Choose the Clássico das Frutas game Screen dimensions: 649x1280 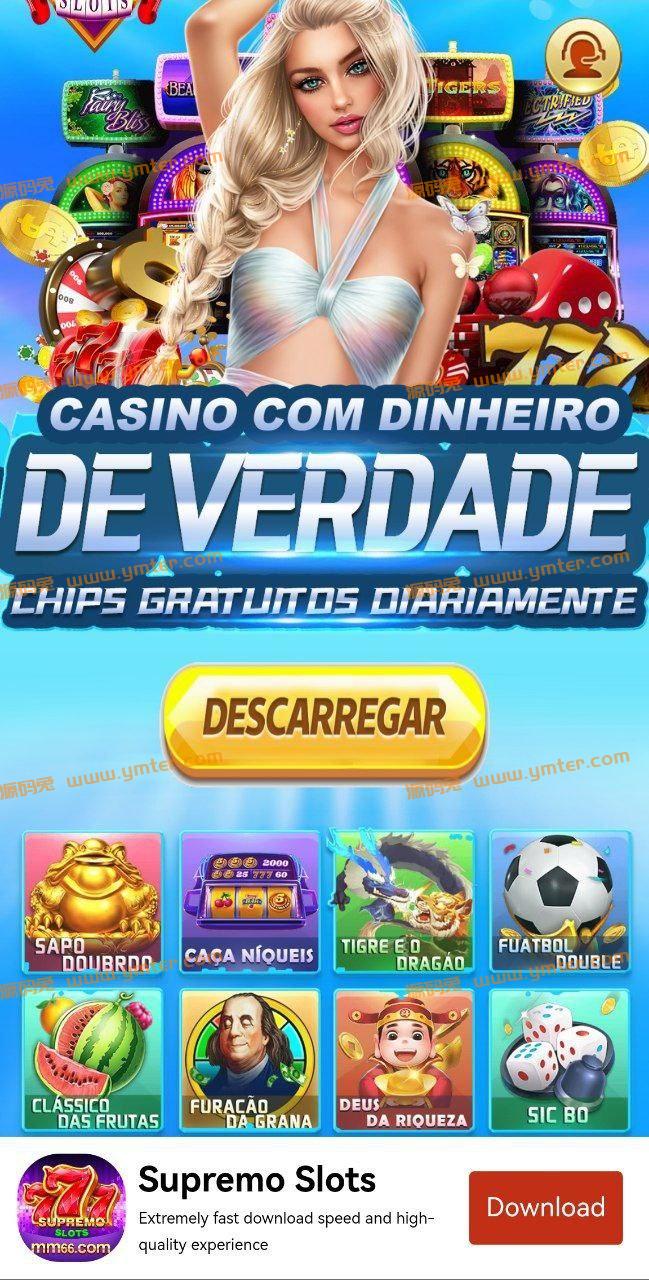click(x=93, y=1060)
